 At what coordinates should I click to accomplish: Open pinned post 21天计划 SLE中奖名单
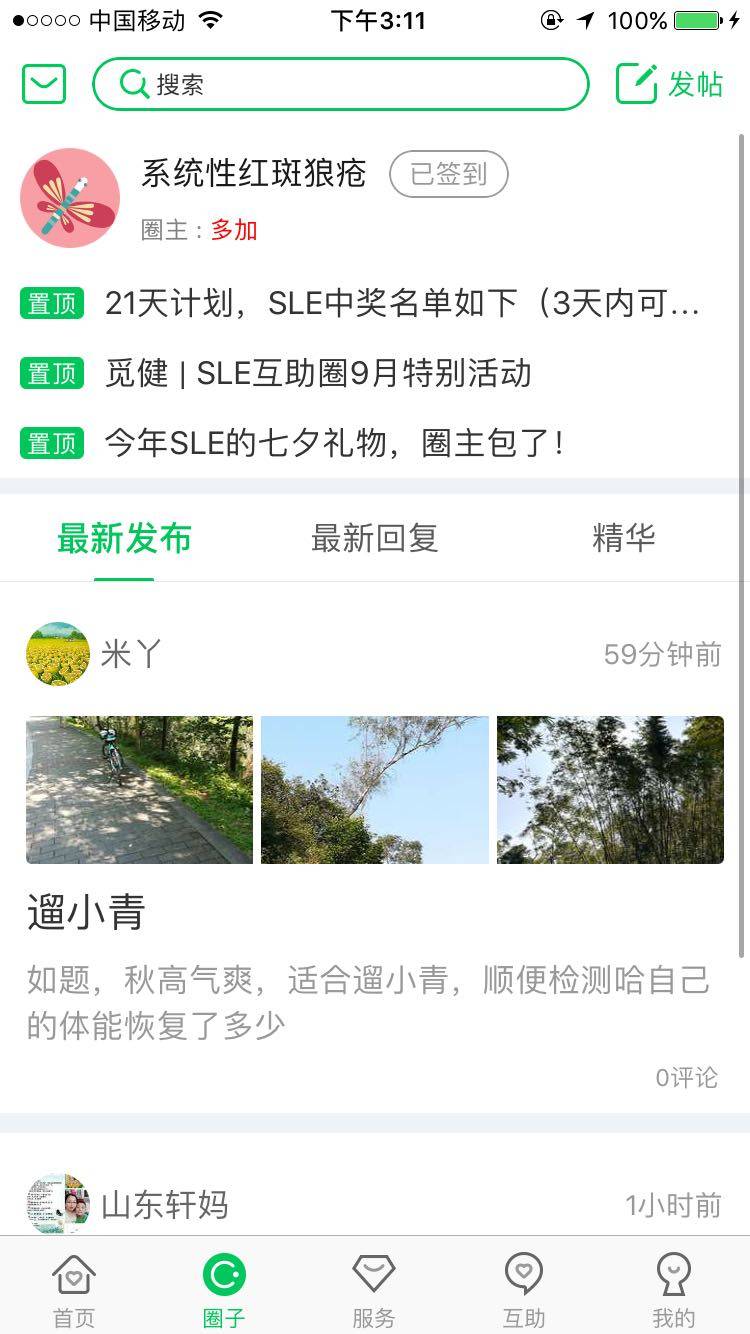click(400, 303)
